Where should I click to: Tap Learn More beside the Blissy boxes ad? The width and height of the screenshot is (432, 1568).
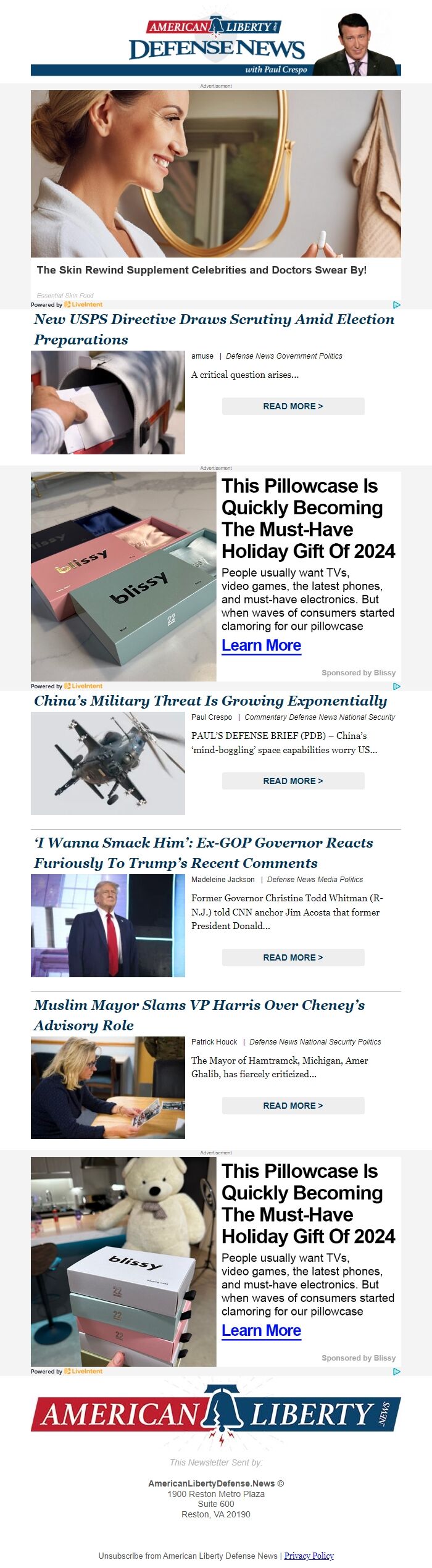tap(261, 645)
